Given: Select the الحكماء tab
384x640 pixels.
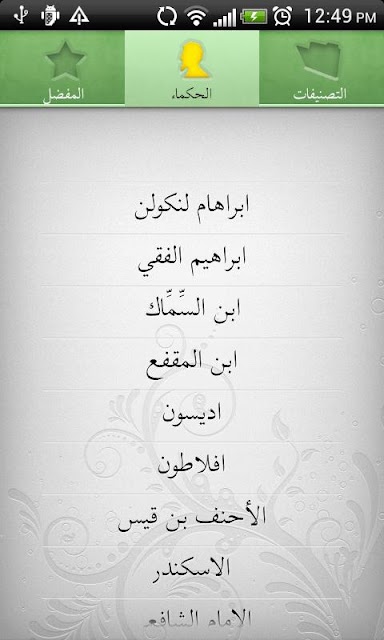Looking at the screenshot, I should (x=192, y=68).
